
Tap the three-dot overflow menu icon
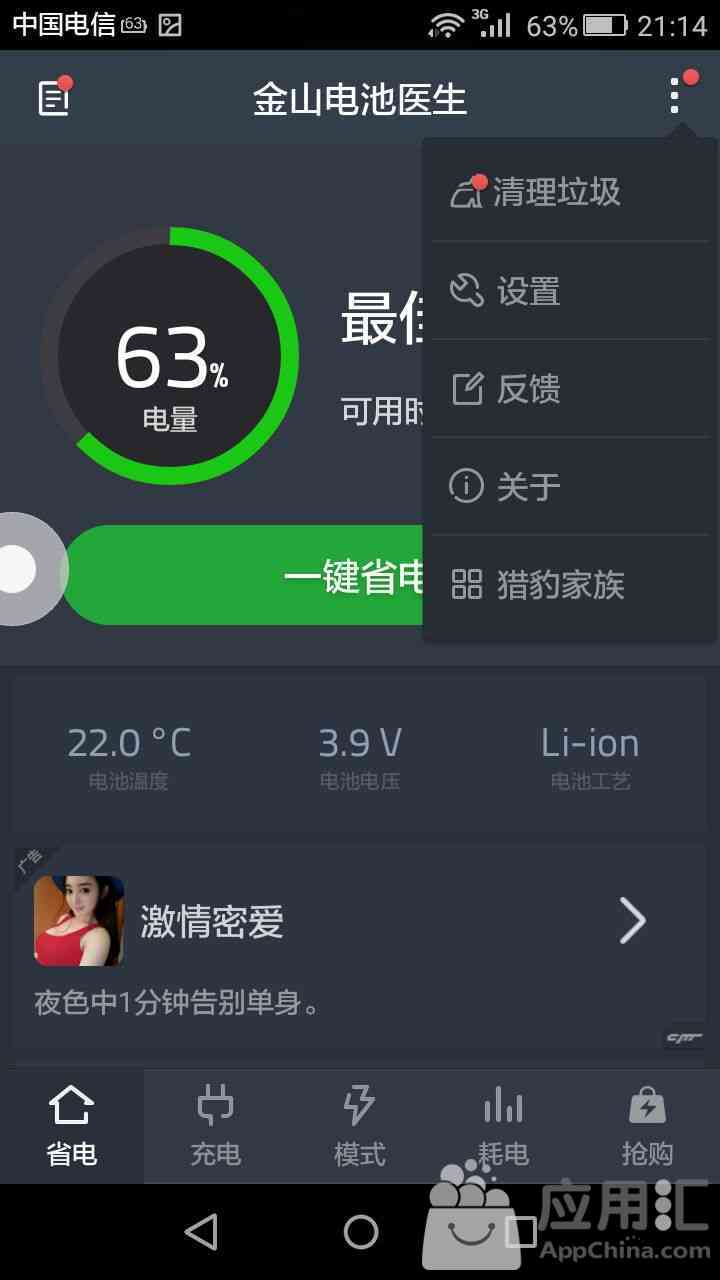pos(676,97)
